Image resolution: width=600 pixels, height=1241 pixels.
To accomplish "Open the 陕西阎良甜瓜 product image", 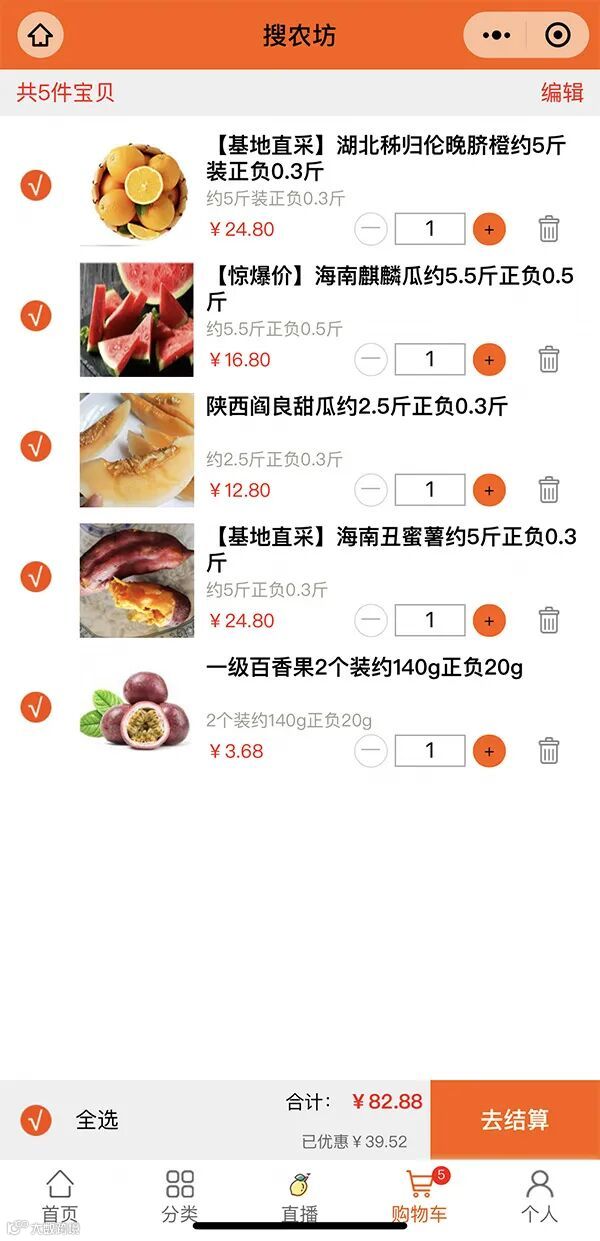I will tap(137, 450).
